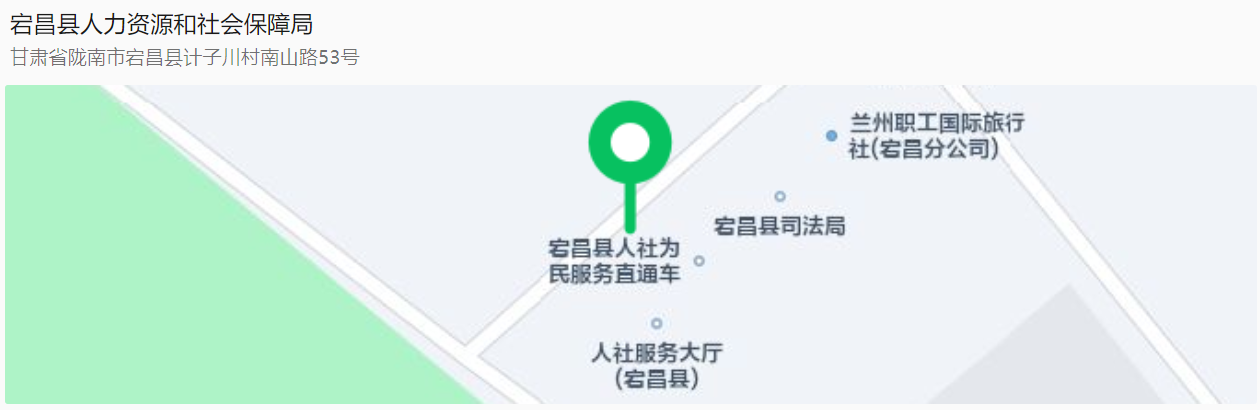Open the map of 宕昌县人力资源和社会保障局

coord(630,245)
